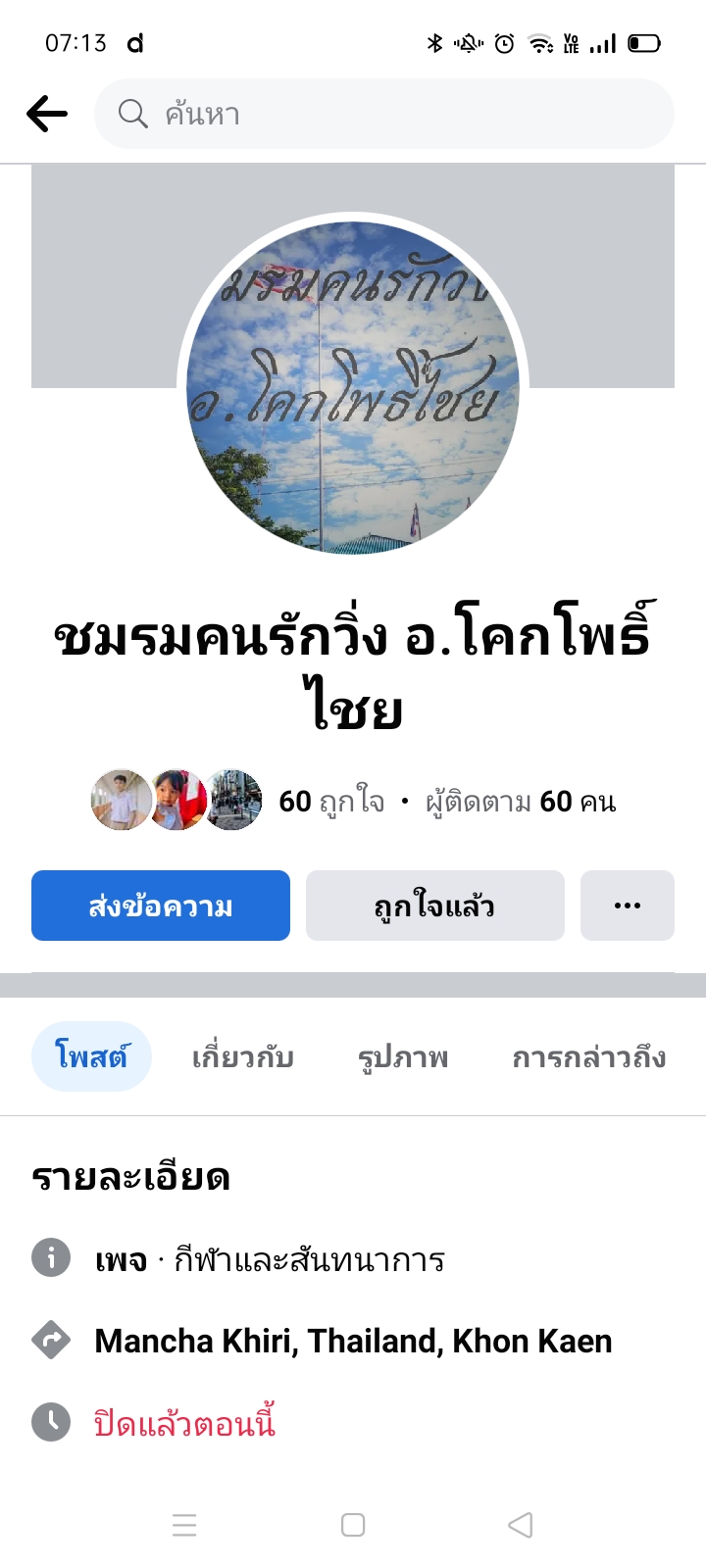The height and width of the screenshot is (1568, 706).
Task: Open the three-dot more options button
Action: coord(628,906)
